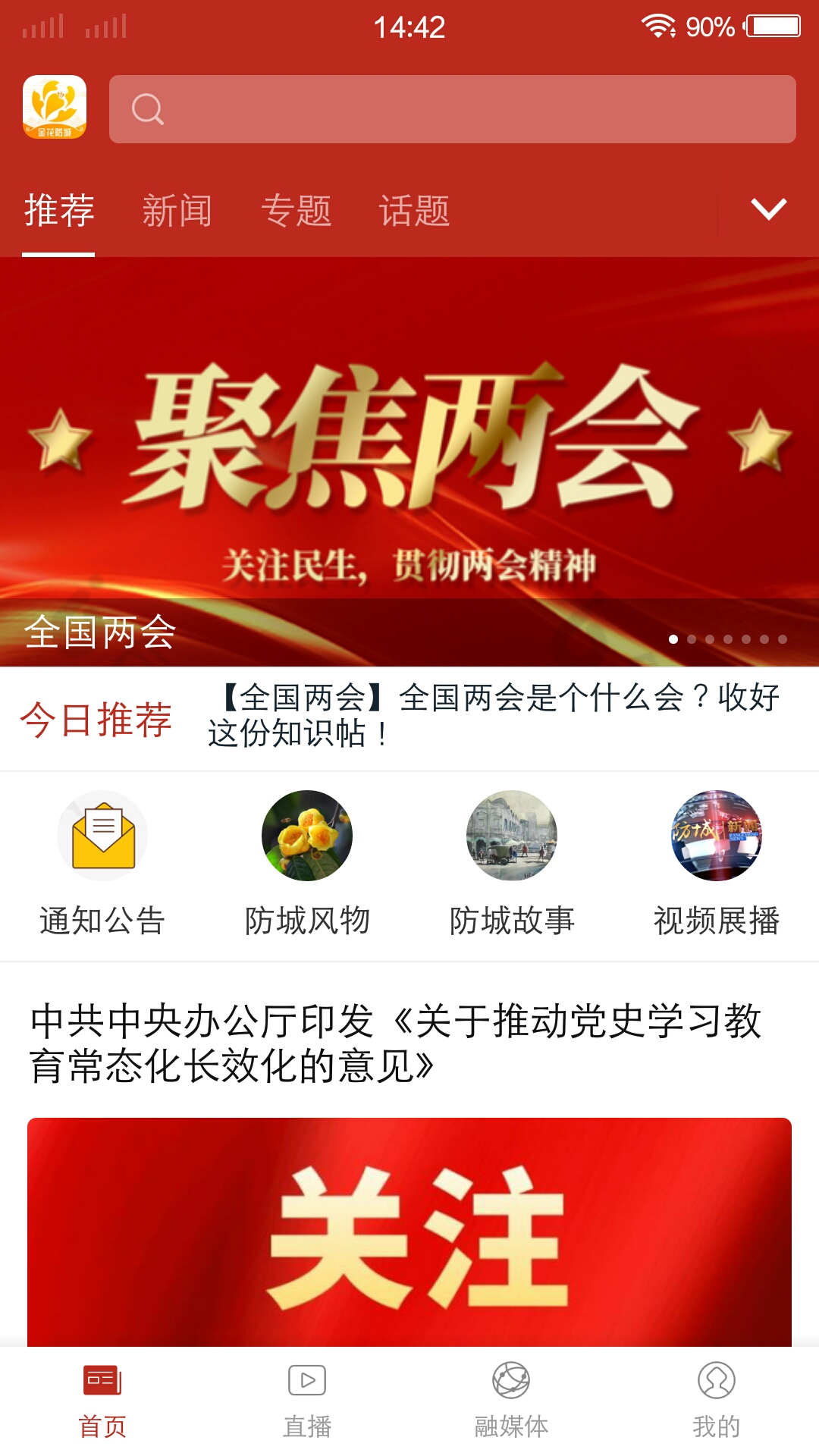Open the 防城风物 flower icon
The height and width of the screenshot is (1456, 819).
[x=307, y=834]
